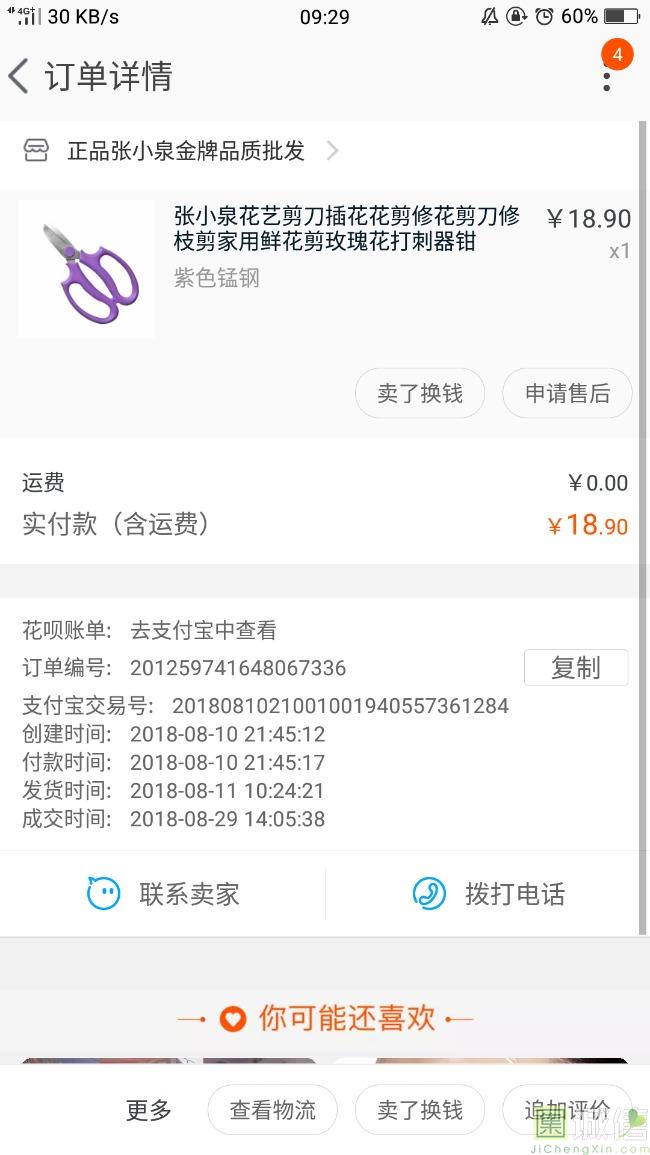Image resolution: width=650 pixels, height=1155 pixels.
Task: Open the three-dot overflow menu
Action: (606, 76)
